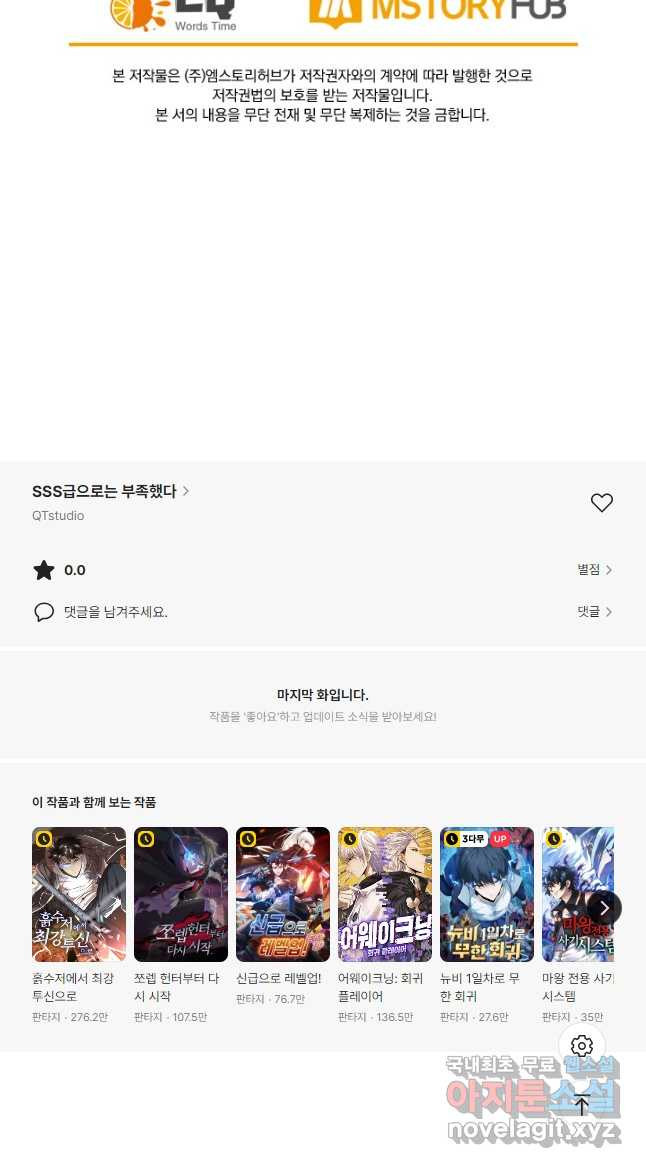Open 신급으로 레벨업! card
This screenshot has width=646, height=1168.
[x=283, y=894]
